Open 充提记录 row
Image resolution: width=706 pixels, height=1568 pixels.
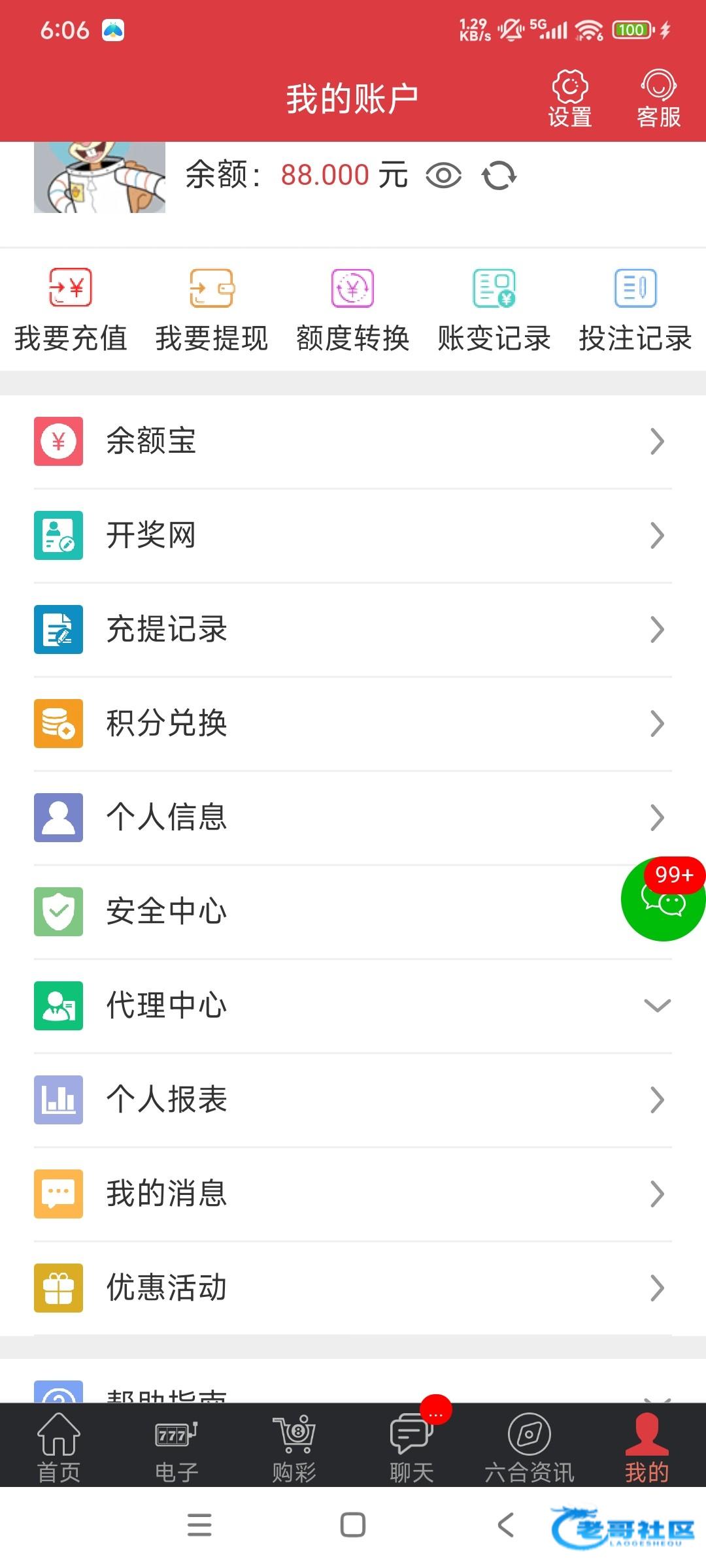click(353, 630)
